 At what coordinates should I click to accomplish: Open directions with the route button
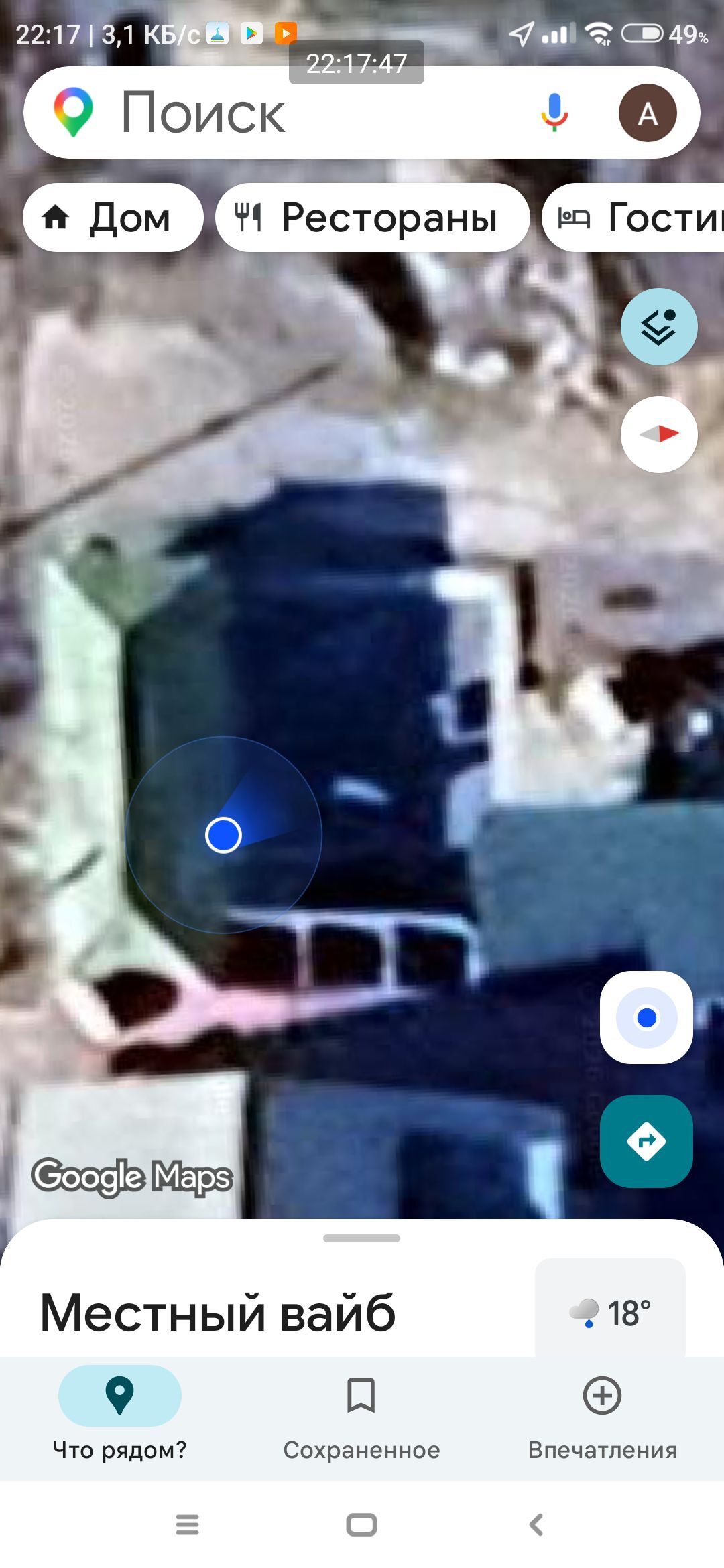pos(646,1140)
